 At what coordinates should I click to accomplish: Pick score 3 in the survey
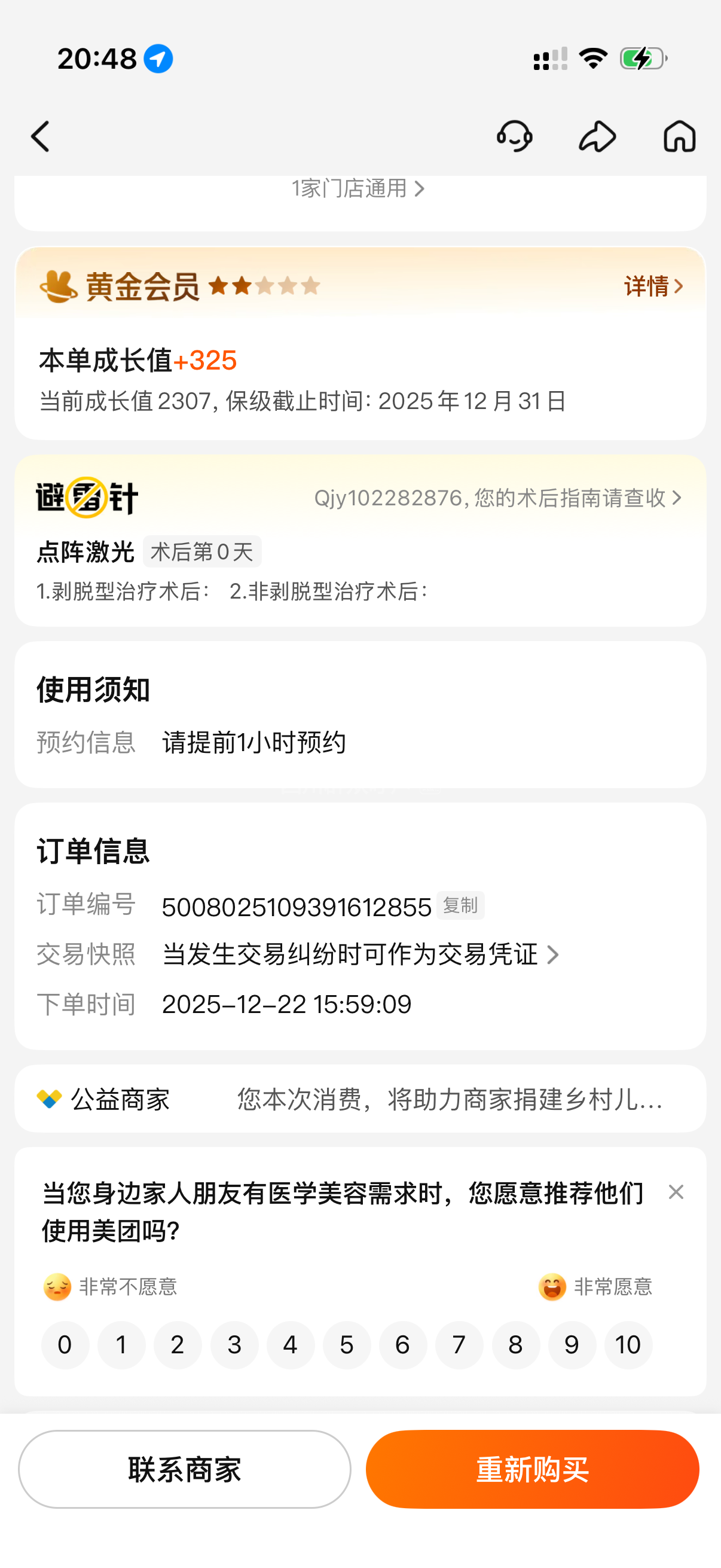pos(234,1344)
